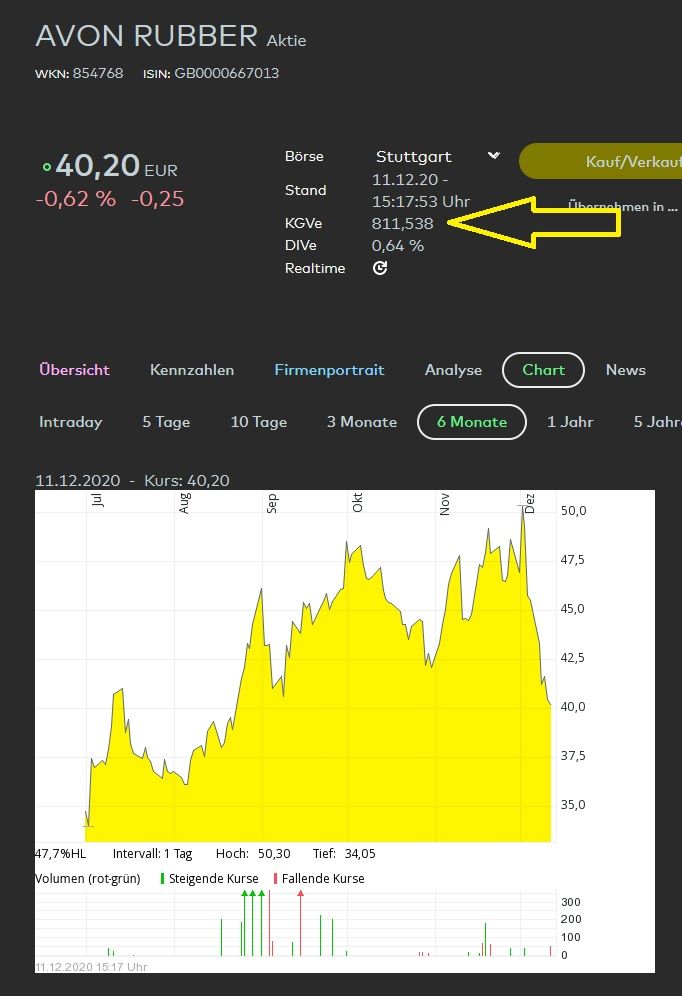The height and width of the screenshot is (996, 682).
Task: Display the 1 Jahr chart
Action: (570, 422)
